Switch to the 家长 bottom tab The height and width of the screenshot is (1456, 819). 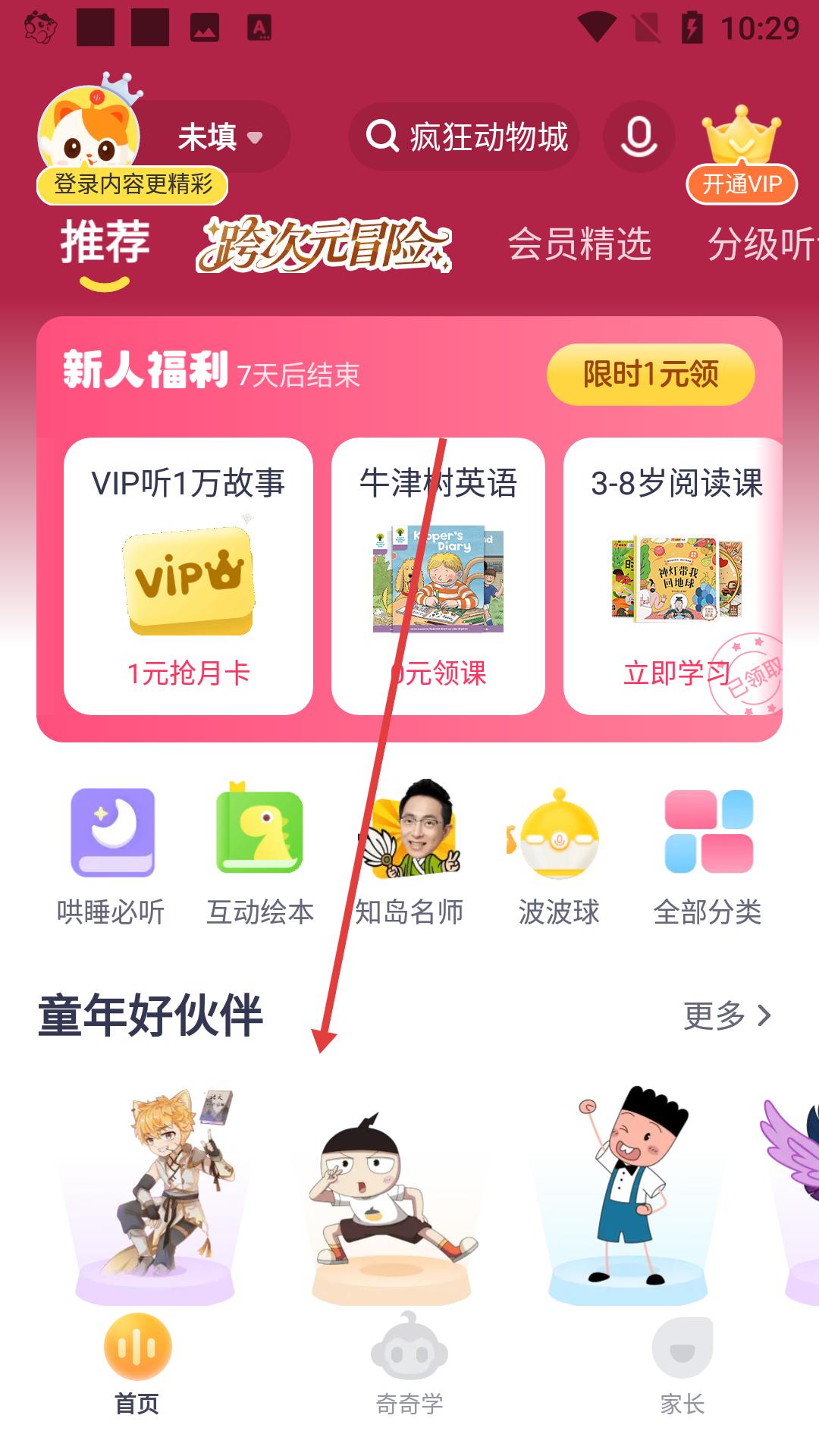(682, 1363)
